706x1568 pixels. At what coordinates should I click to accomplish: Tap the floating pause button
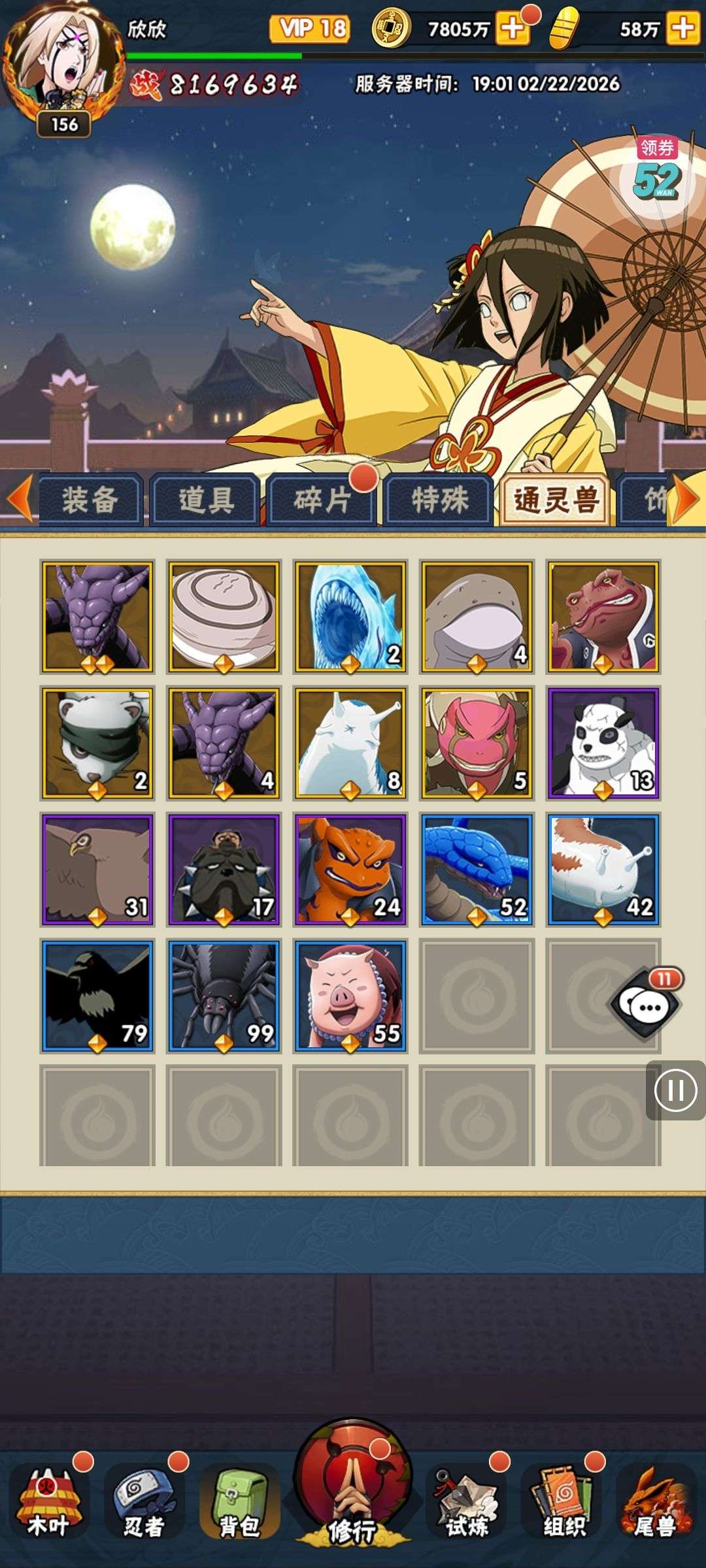point(675,1090)
